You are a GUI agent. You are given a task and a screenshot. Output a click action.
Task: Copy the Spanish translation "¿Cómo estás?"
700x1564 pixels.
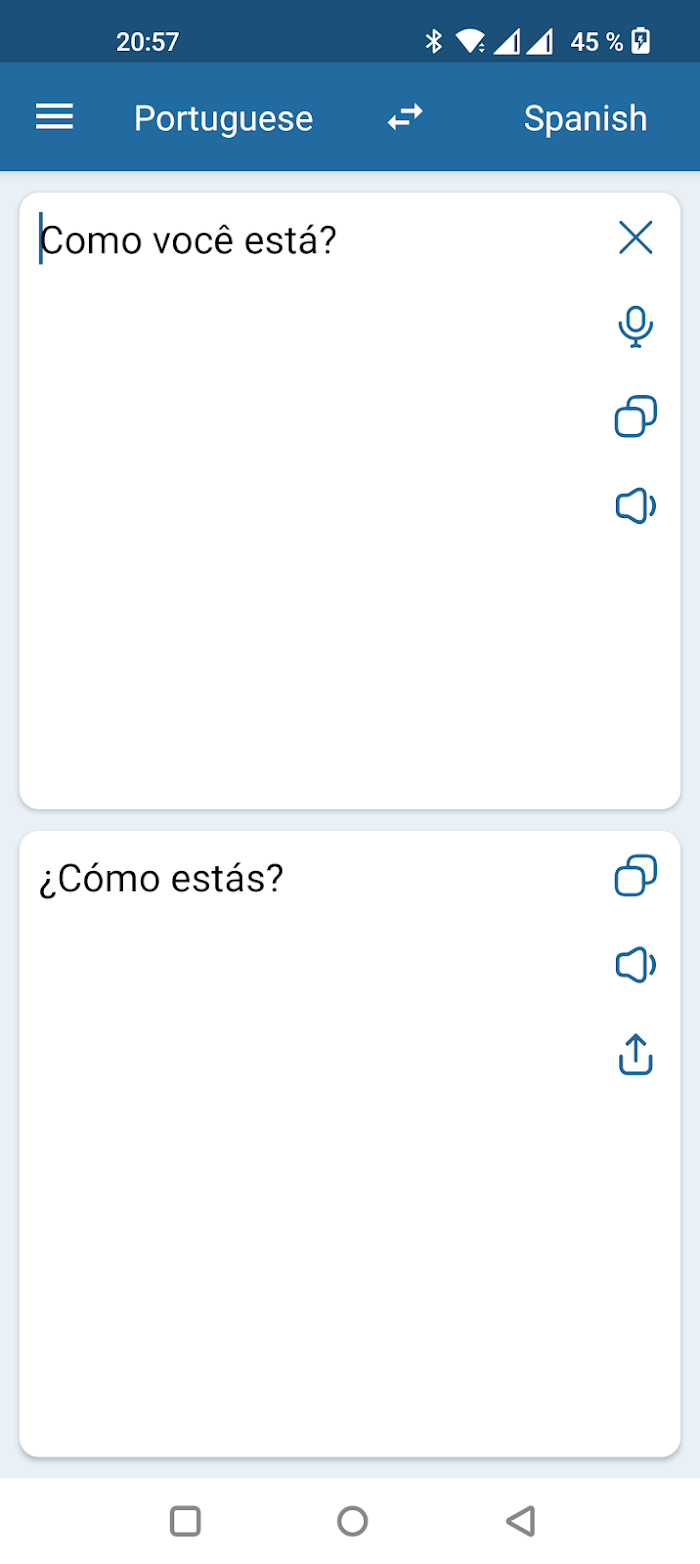point(636,876)
